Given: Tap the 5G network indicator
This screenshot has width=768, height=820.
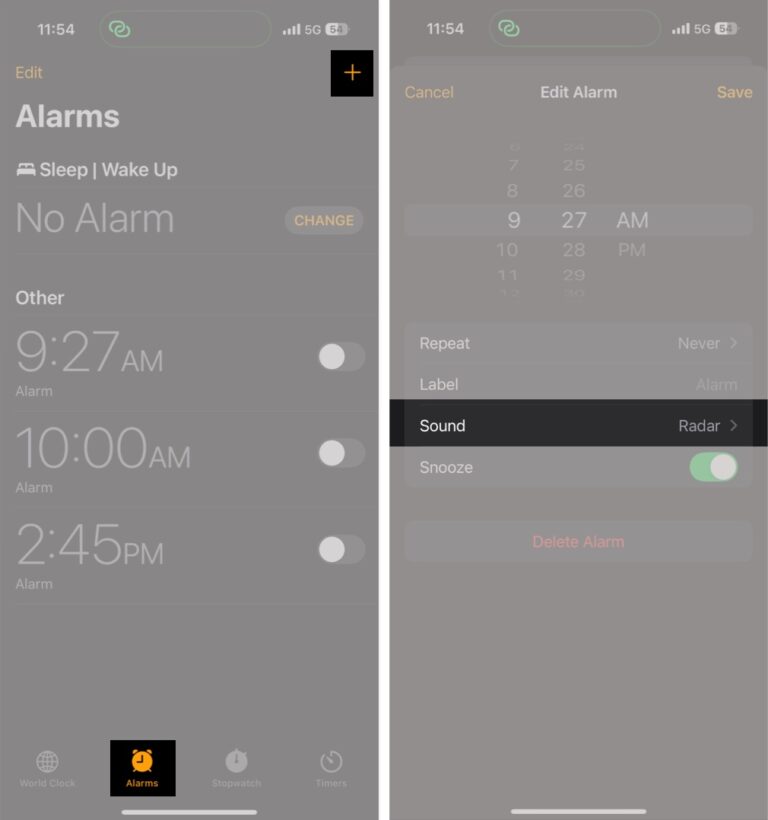Looking at the screenshot, I should click(x=316, y=29).
